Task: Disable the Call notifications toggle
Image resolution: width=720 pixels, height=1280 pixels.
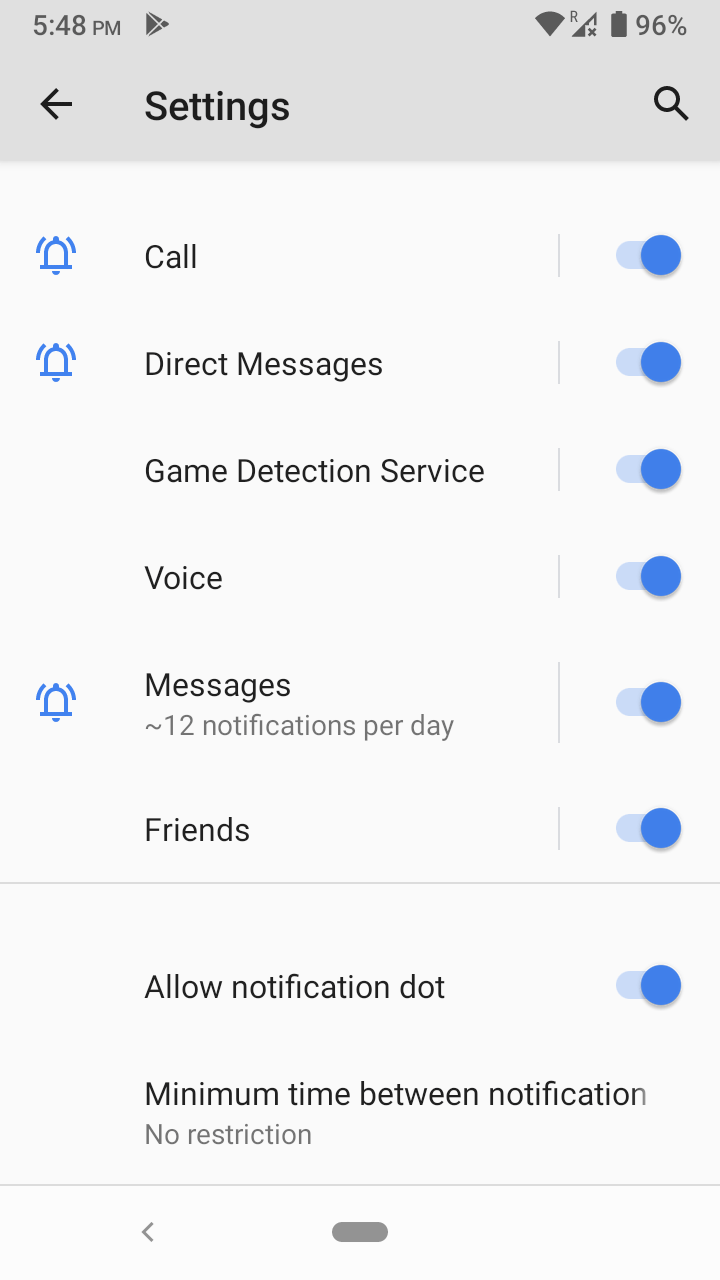Action: [x=647, y=255]
